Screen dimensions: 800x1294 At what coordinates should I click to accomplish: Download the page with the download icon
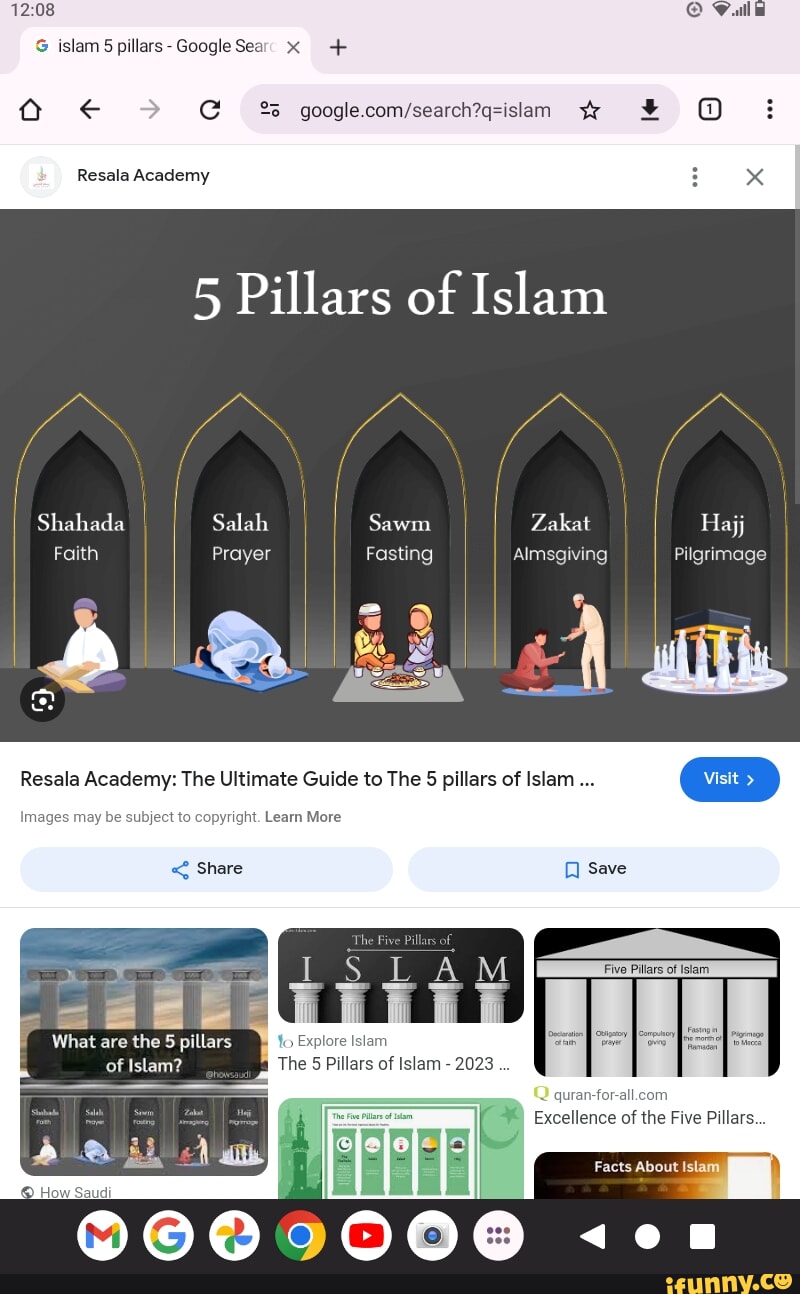pos(650,110)
